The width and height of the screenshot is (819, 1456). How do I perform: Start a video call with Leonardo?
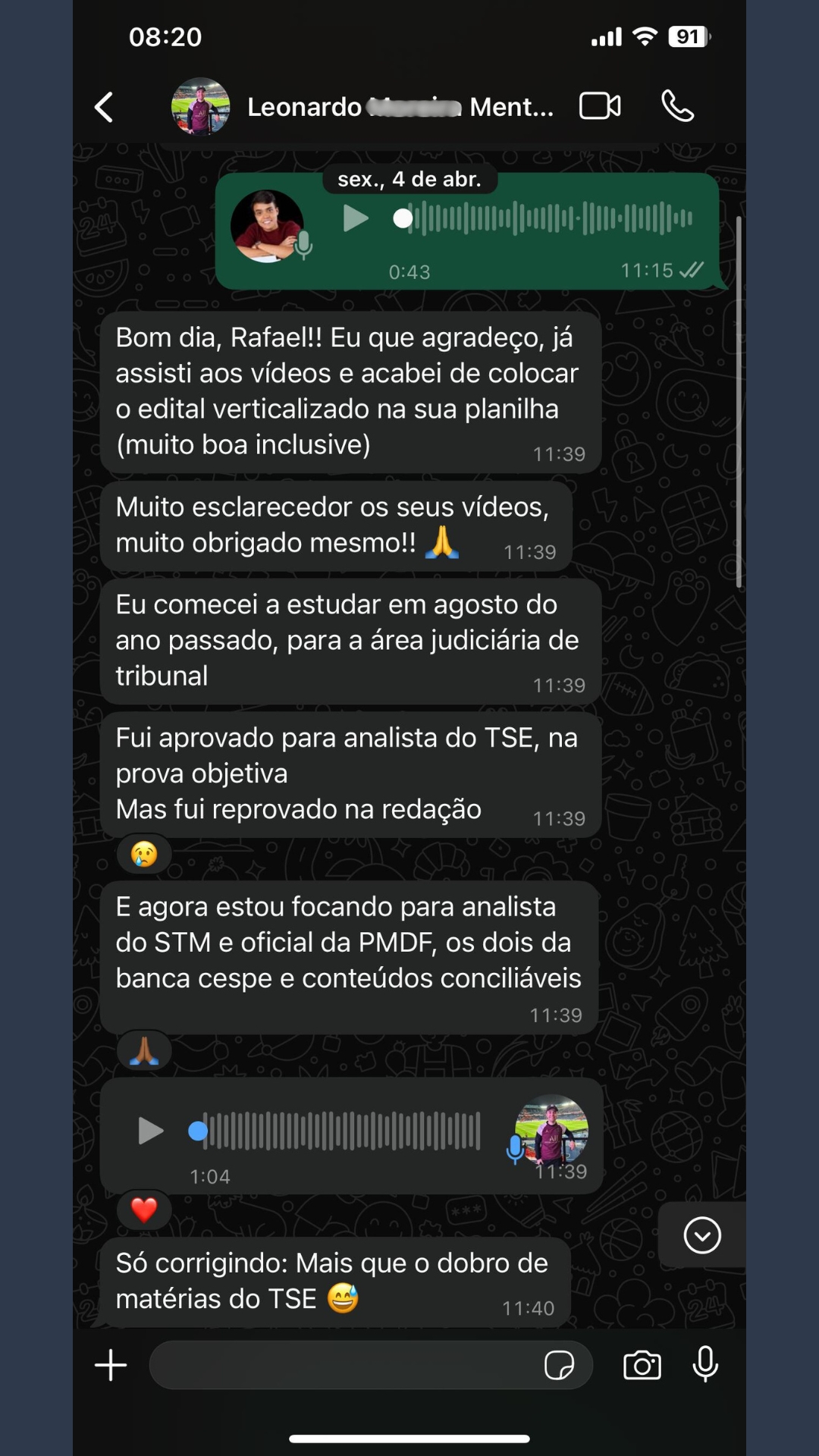[600, 106]
